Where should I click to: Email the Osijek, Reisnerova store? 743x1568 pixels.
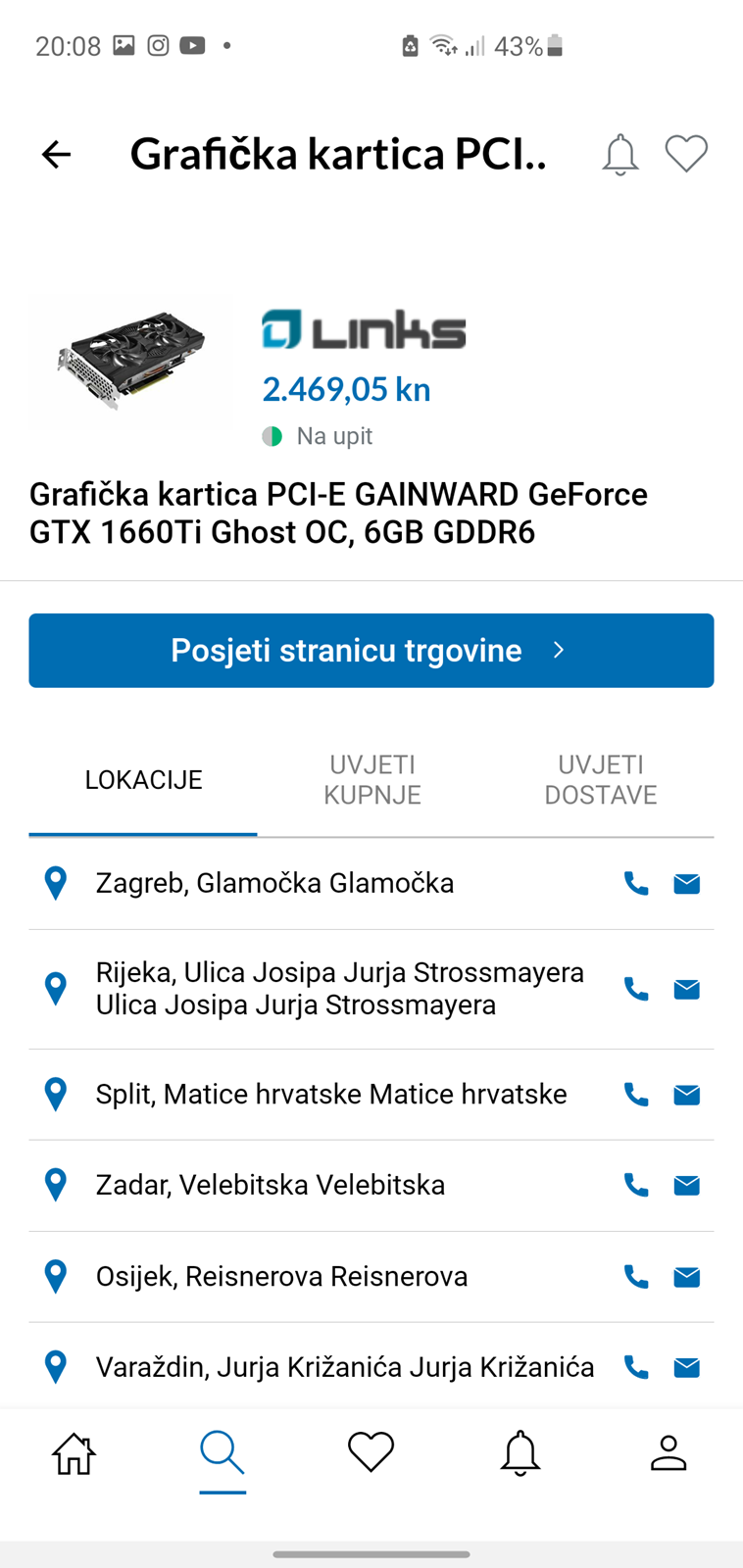(x=687, y=1277)
